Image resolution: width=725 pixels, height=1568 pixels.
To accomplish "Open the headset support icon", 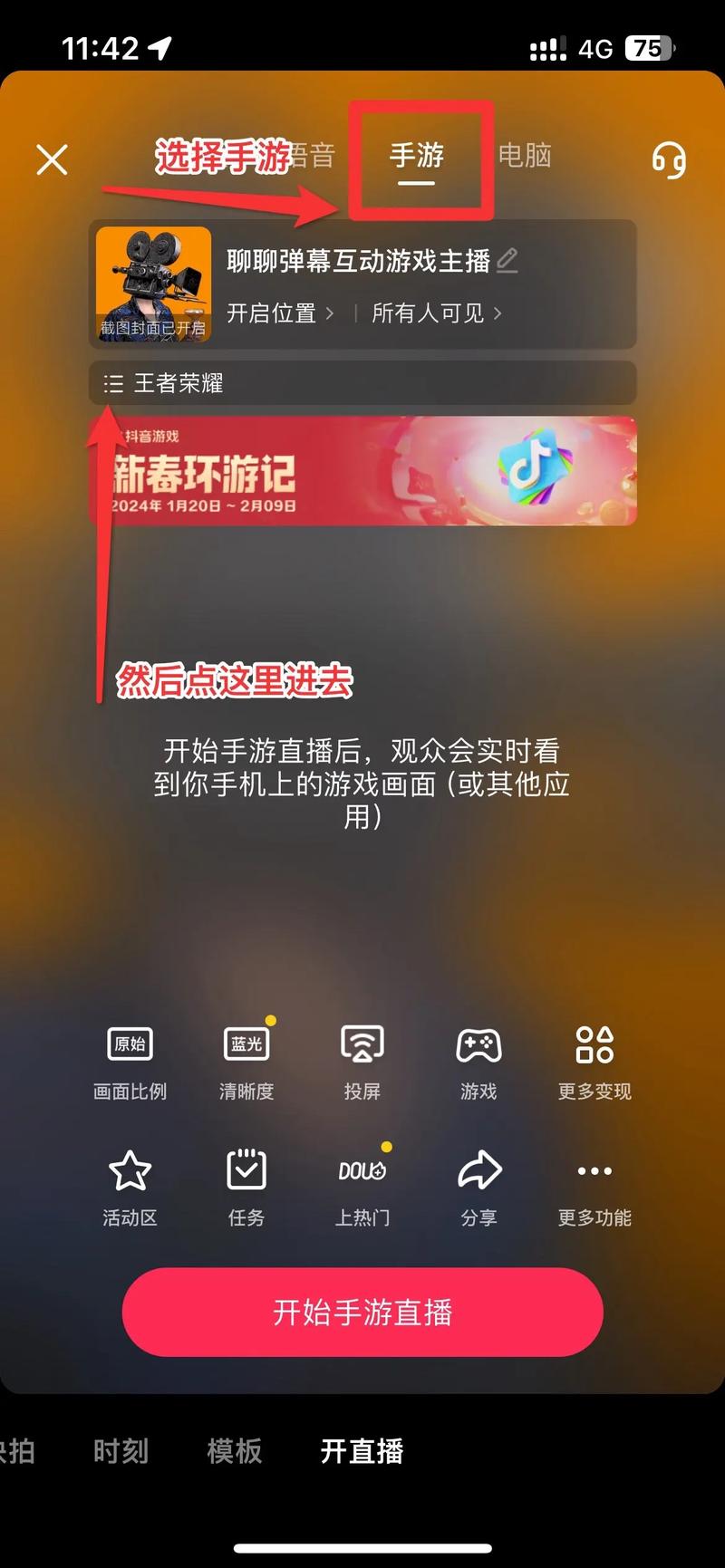I will pyautogui.click(x=669, y=160).
